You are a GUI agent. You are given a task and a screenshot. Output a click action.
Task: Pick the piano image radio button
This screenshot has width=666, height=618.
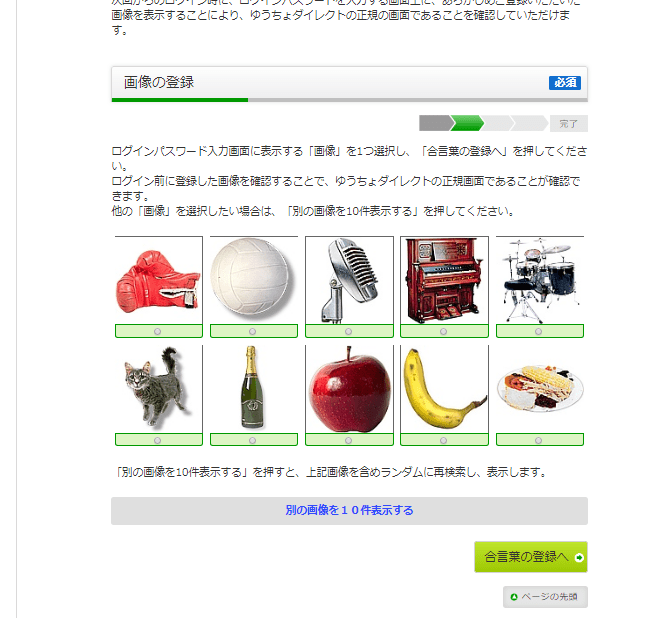pyautogui.click(x=444, y=331)
